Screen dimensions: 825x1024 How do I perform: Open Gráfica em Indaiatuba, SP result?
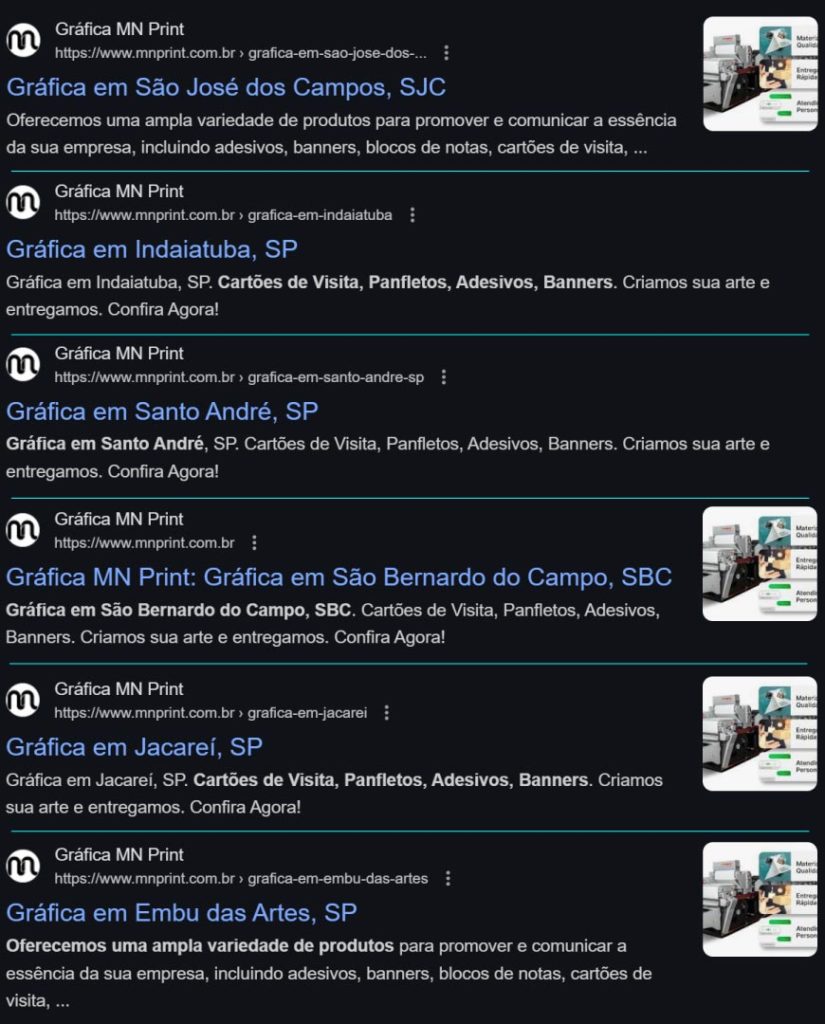click(x=152, y=249)
